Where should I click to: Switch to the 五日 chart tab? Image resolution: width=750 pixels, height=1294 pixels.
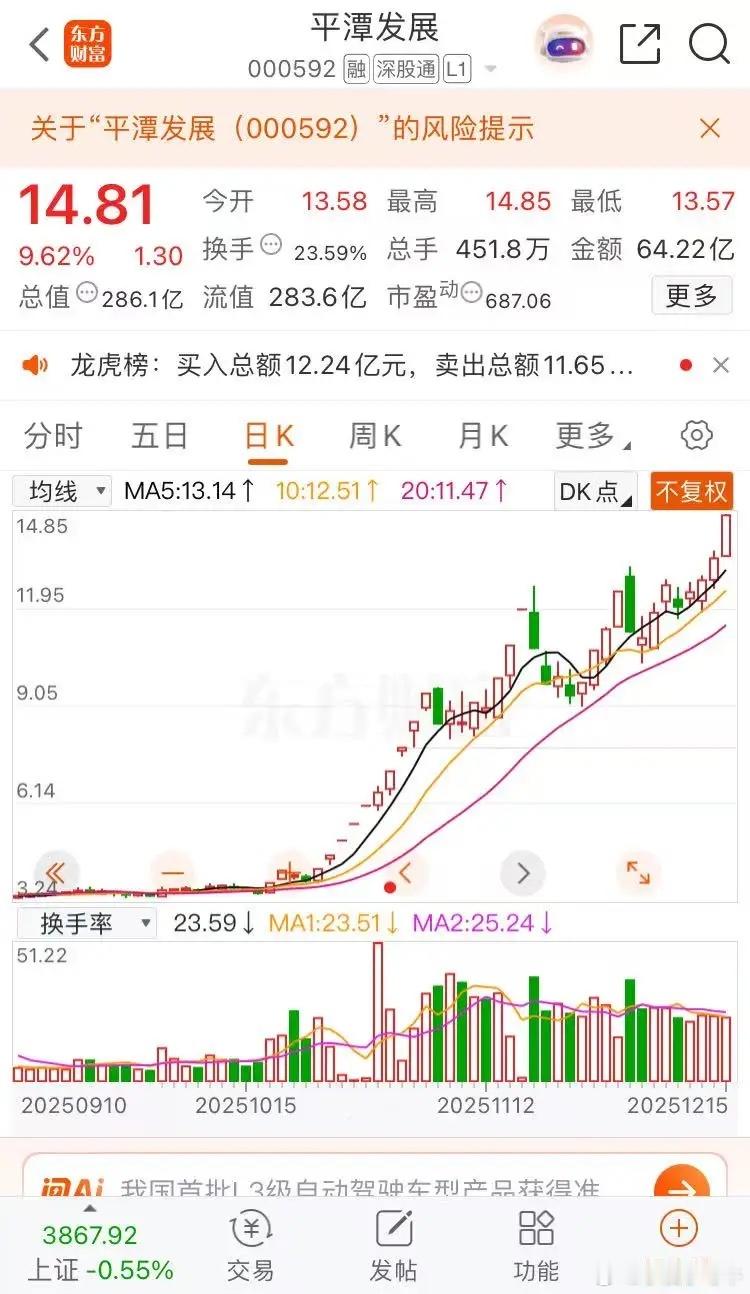tap(159, 436)
